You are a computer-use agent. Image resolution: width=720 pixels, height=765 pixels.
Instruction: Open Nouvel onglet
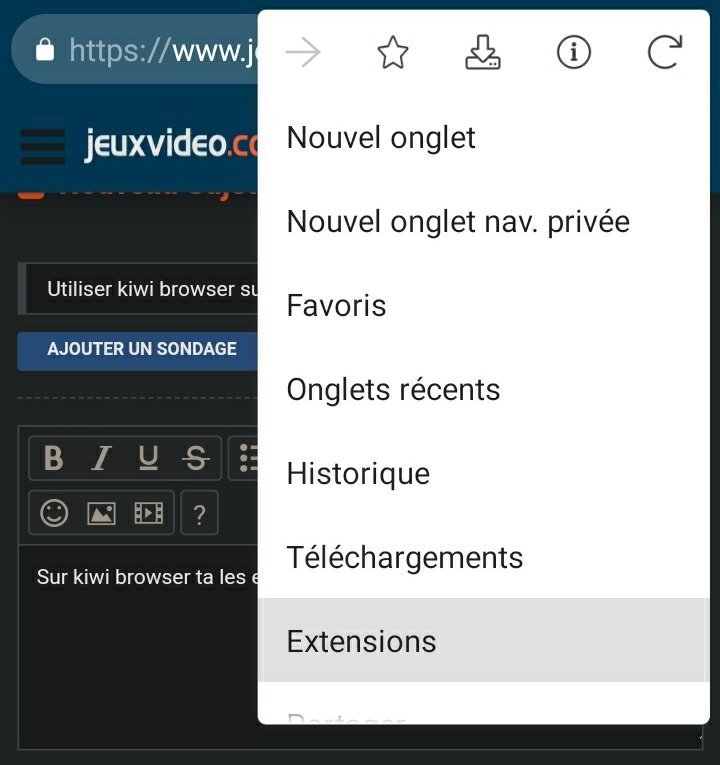point(381,137)
